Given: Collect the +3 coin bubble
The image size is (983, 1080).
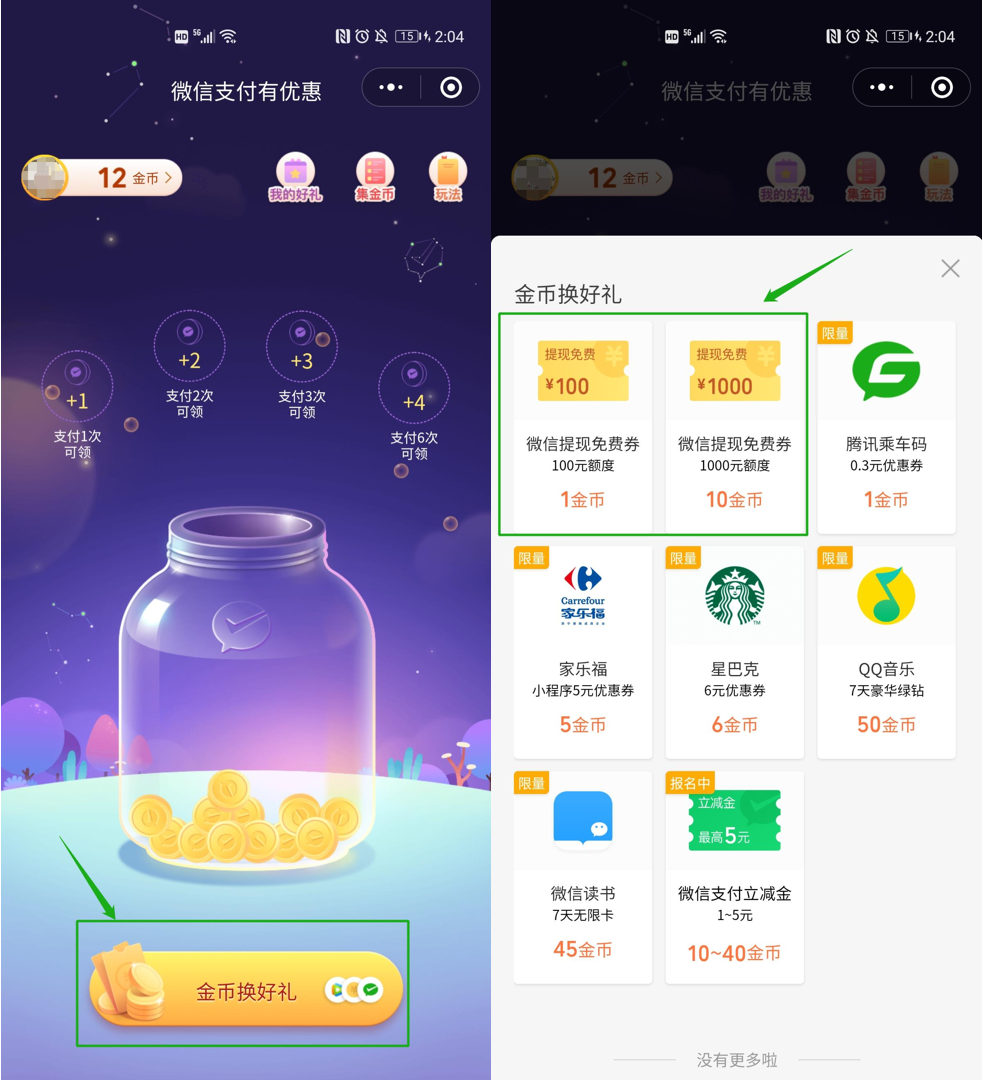Looking at the screenshot, I should 301,347.
